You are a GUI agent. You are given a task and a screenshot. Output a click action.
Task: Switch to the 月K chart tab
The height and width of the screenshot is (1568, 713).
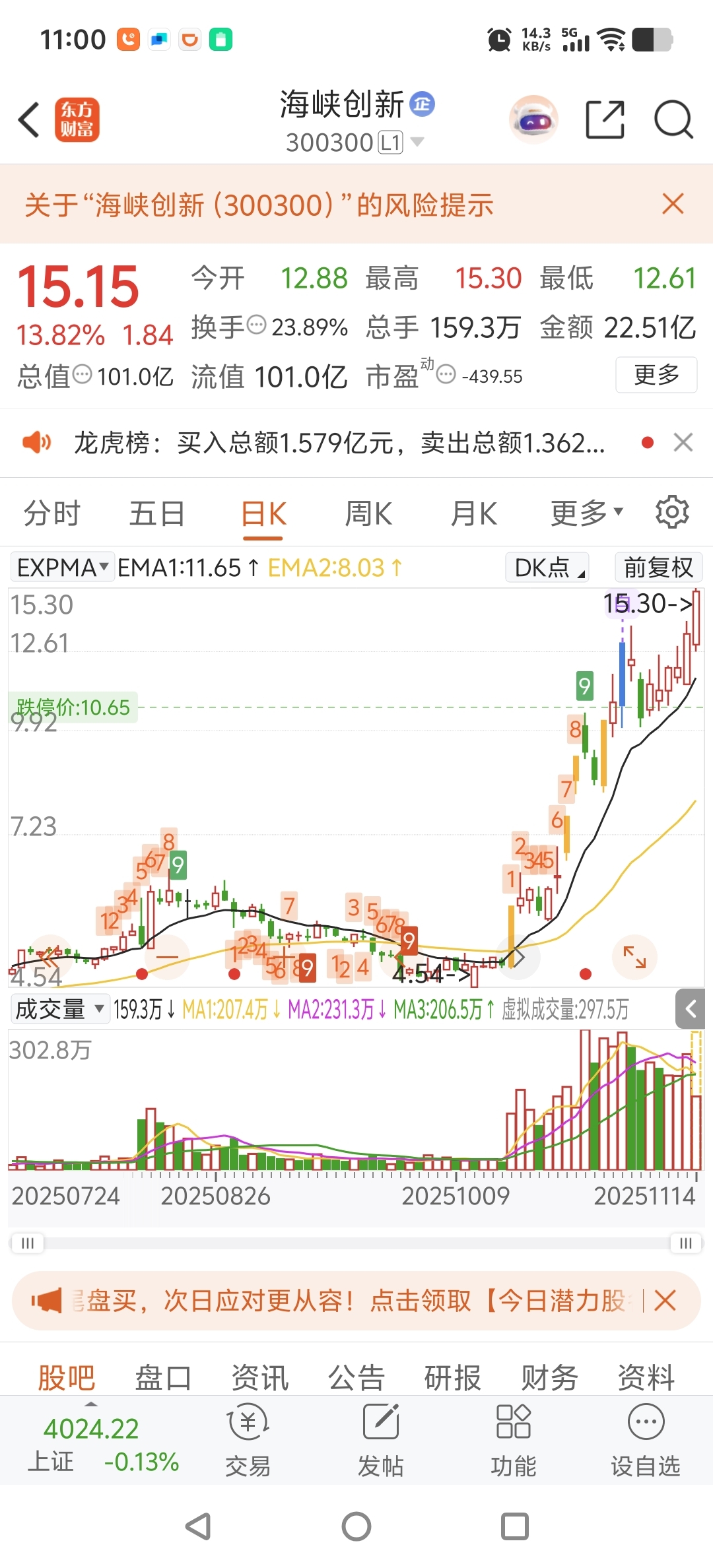coord(473,514)
